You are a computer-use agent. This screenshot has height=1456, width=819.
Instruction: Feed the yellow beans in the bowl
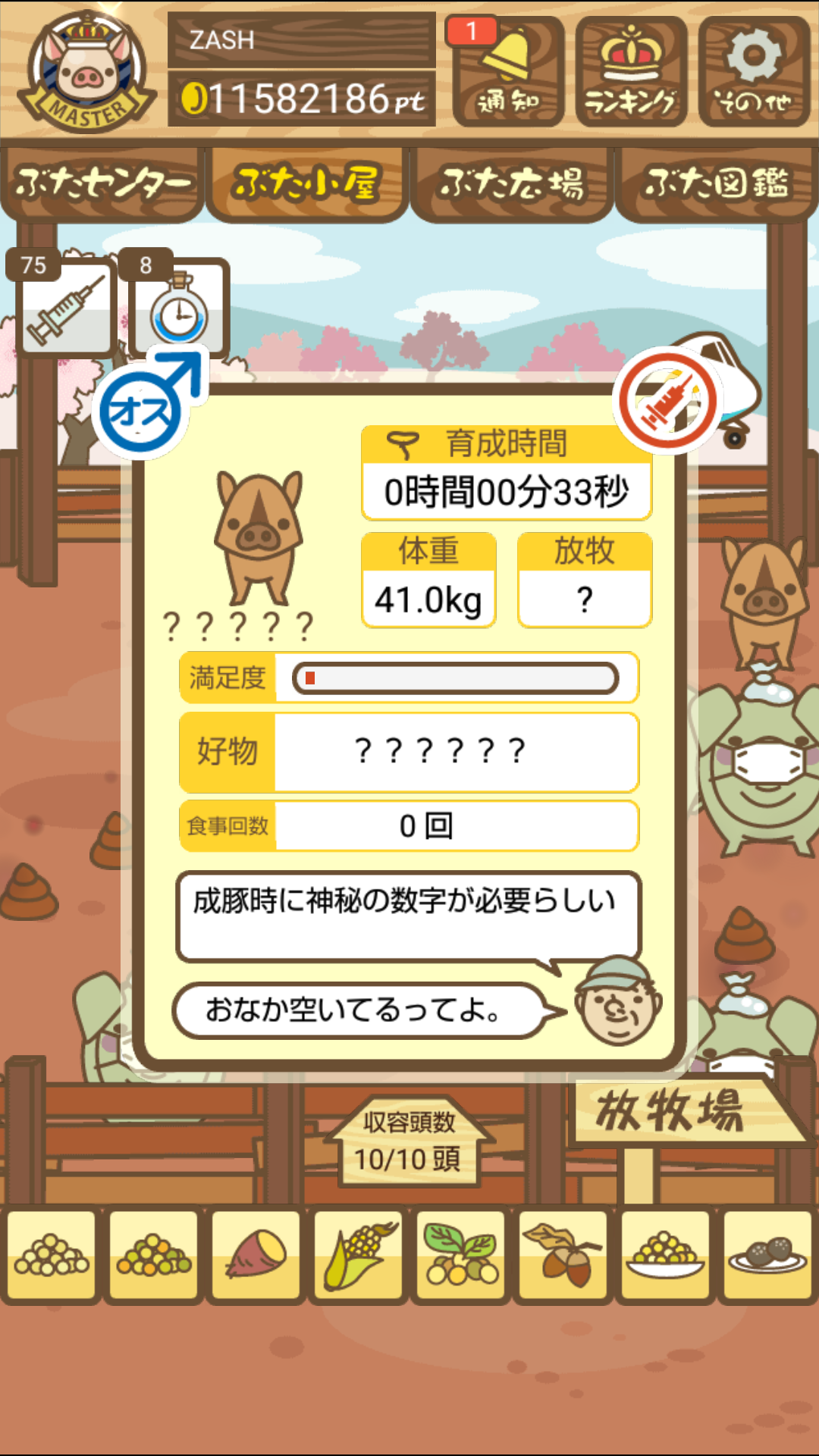[x=665, y=1256]
